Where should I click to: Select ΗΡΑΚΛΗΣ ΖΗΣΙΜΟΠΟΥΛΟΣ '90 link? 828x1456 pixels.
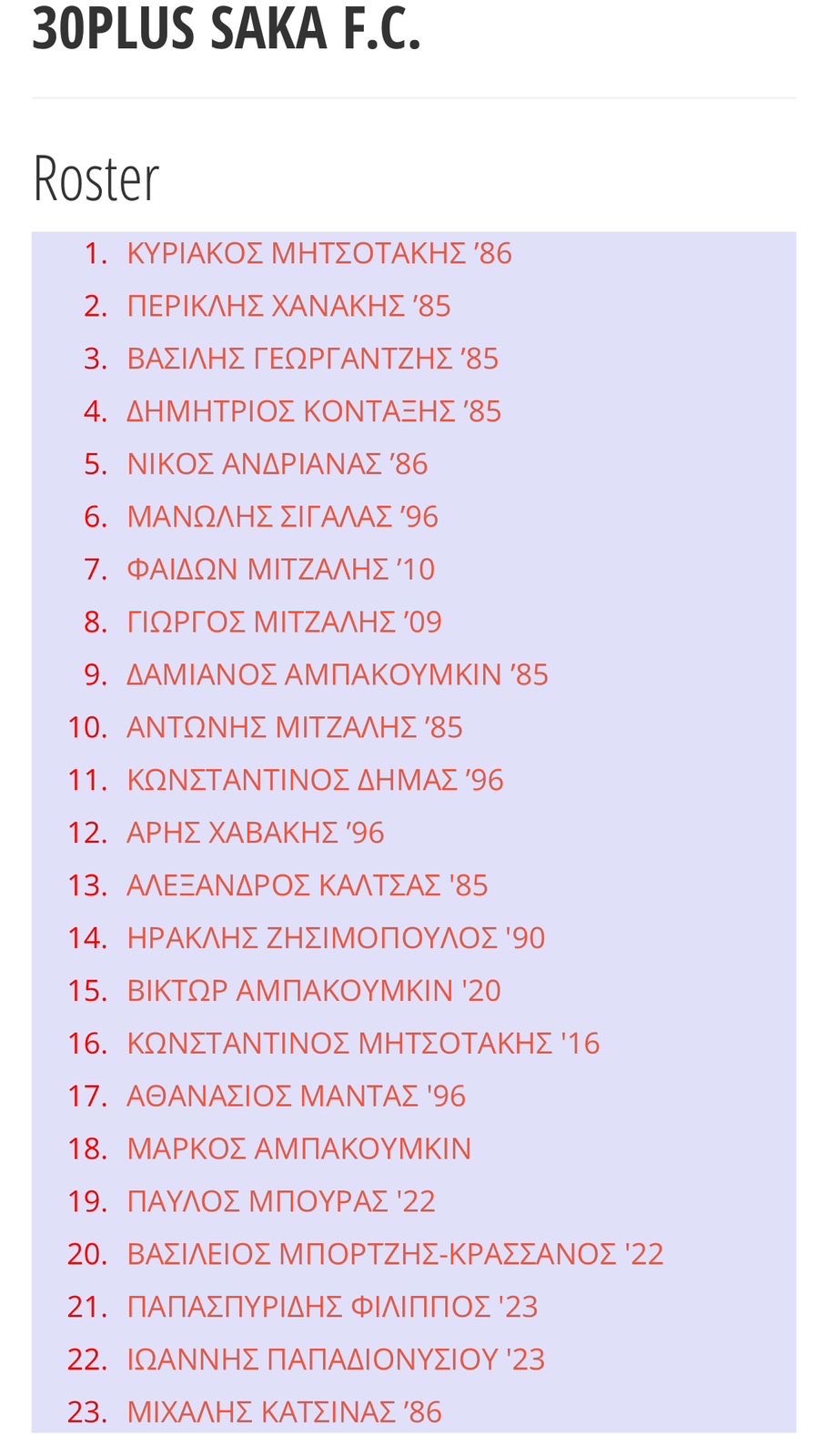coord(336,939)
